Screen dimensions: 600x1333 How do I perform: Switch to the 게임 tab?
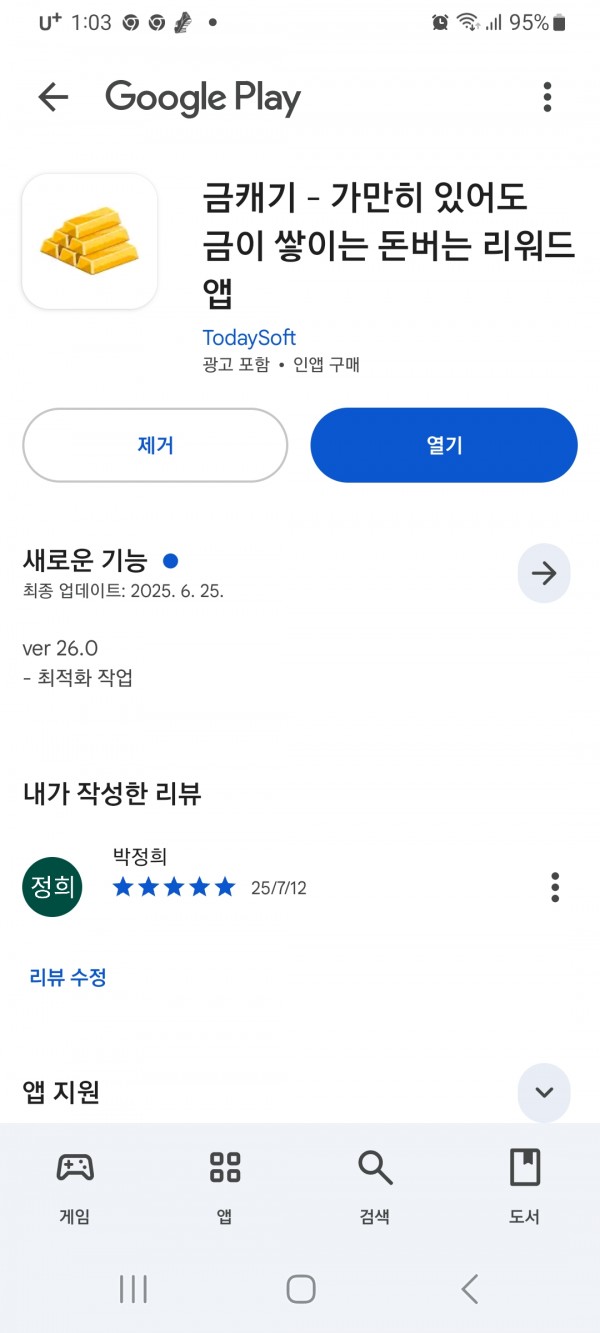(x=75, y=1186)
